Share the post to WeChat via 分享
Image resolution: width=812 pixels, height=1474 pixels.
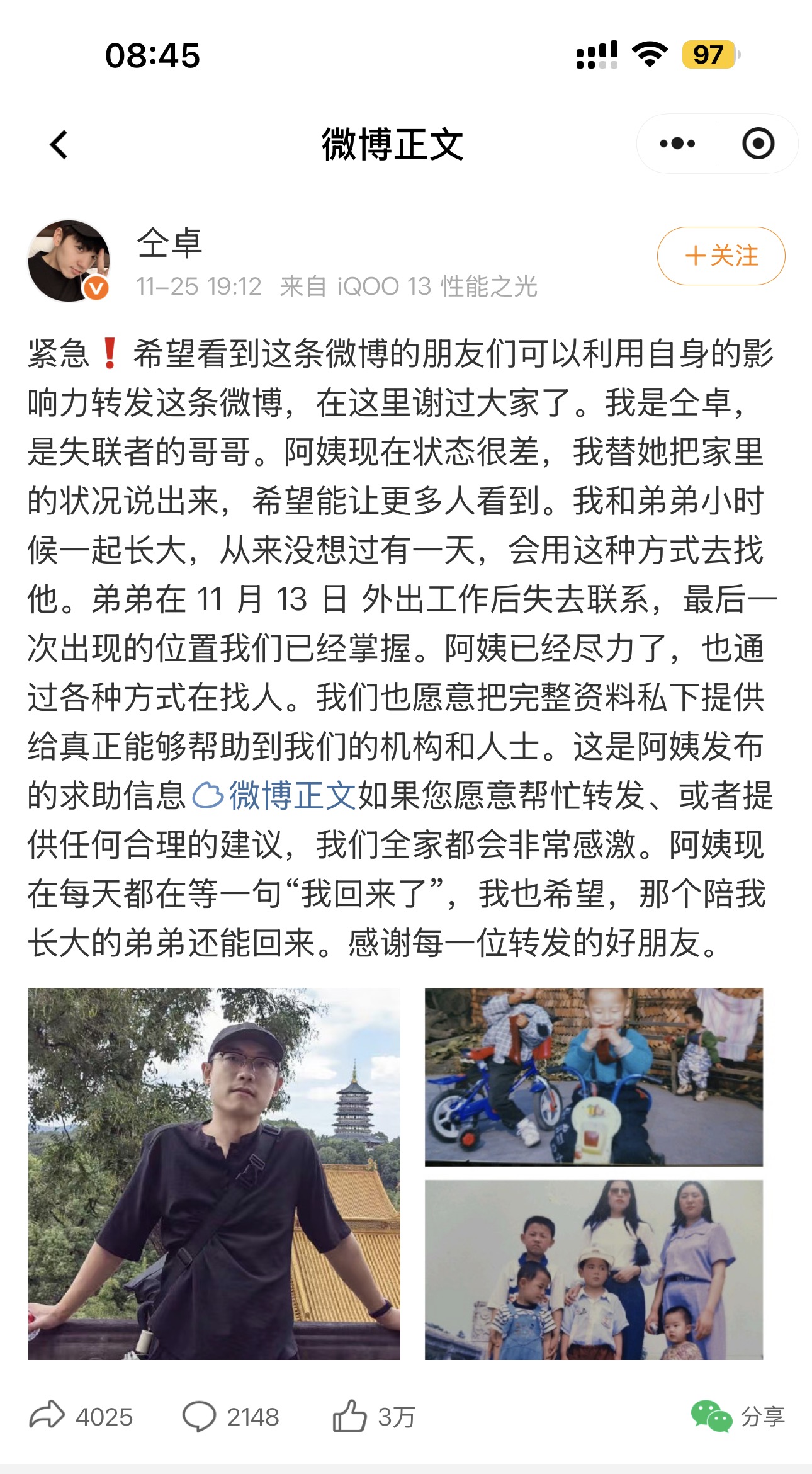(x=738, y=1416)
